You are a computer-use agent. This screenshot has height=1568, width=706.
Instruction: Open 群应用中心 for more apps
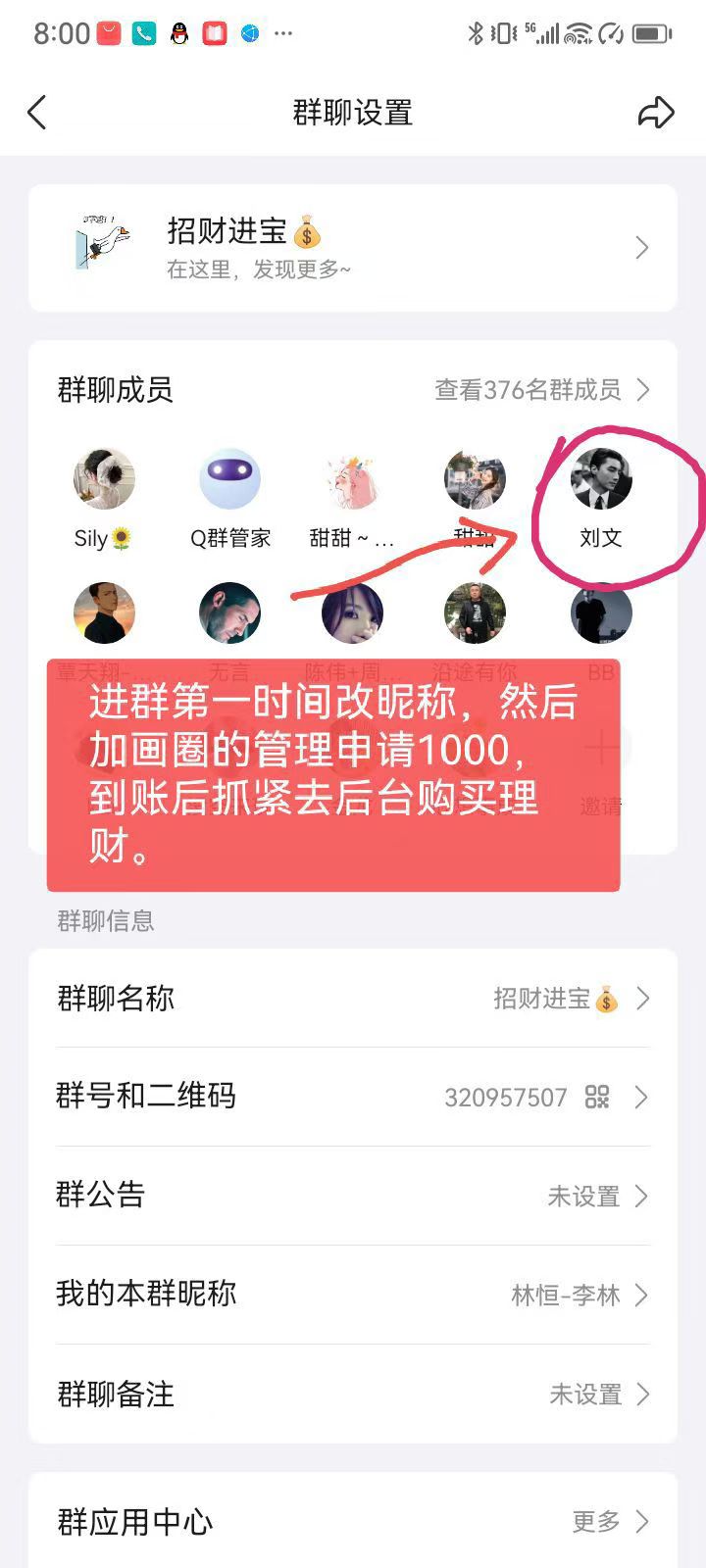pyautogui.click(x=353, y=1521)
